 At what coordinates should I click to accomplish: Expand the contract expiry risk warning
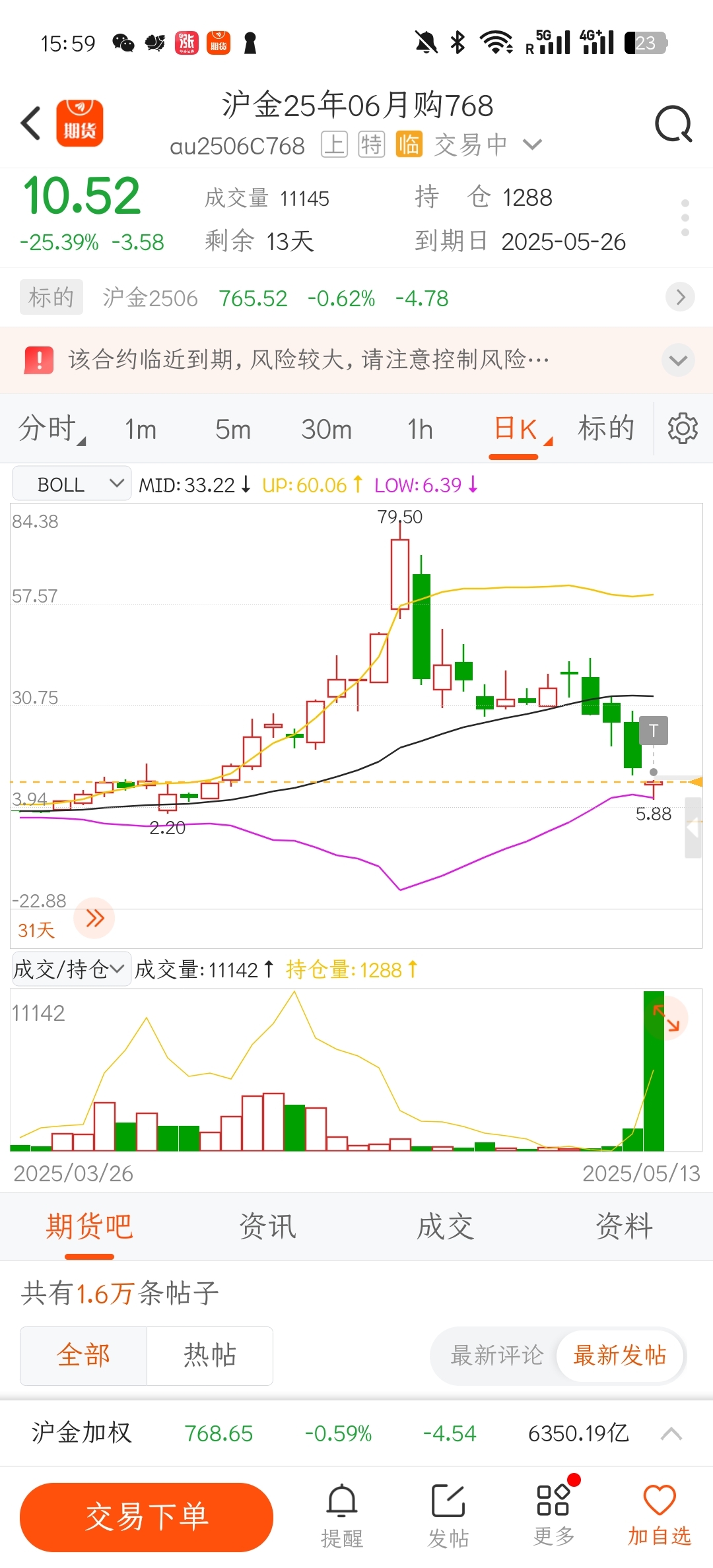(678, 360)
